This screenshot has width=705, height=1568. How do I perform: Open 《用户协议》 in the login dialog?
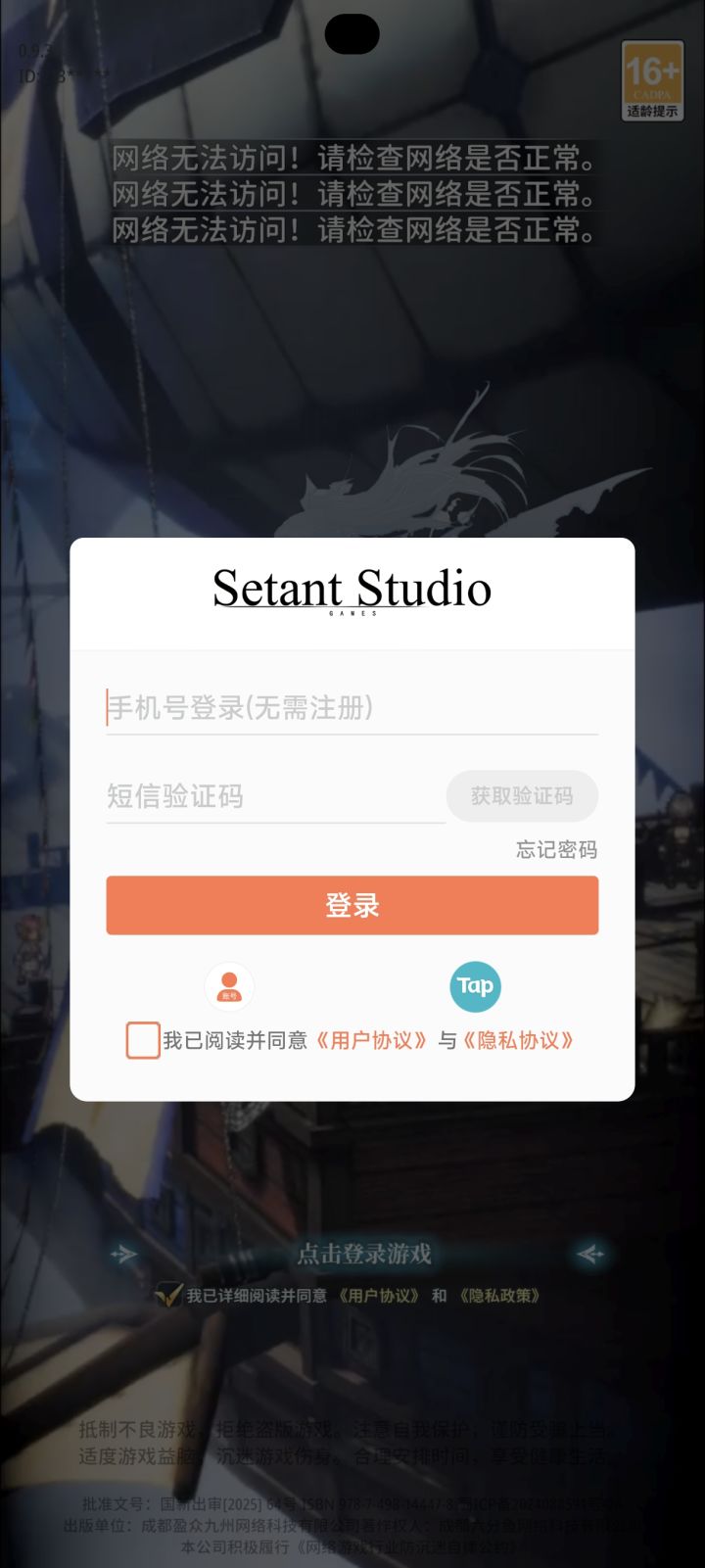tap(372, 1041)
